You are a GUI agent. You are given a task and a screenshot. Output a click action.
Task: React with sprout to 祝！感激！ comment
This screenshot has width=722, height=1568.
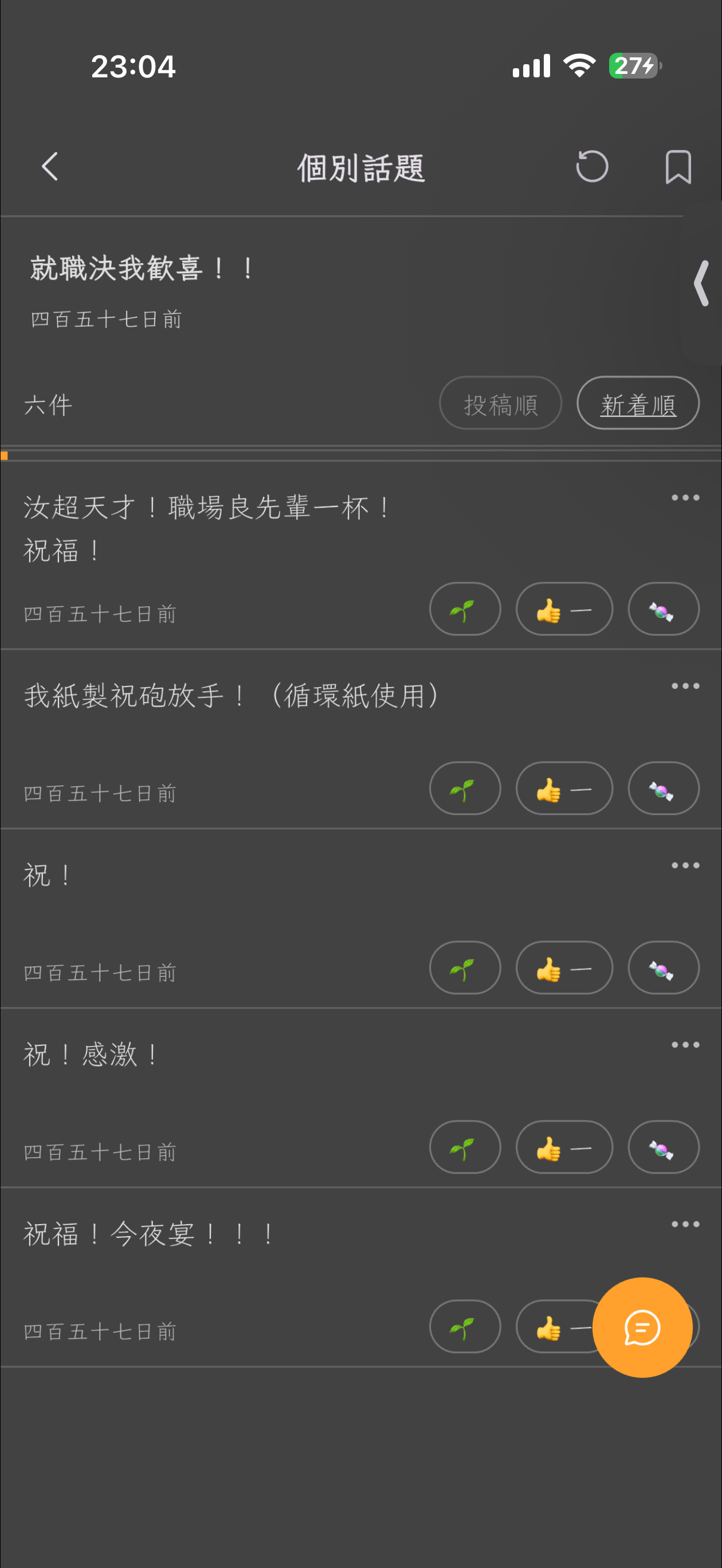point(465,1147)
